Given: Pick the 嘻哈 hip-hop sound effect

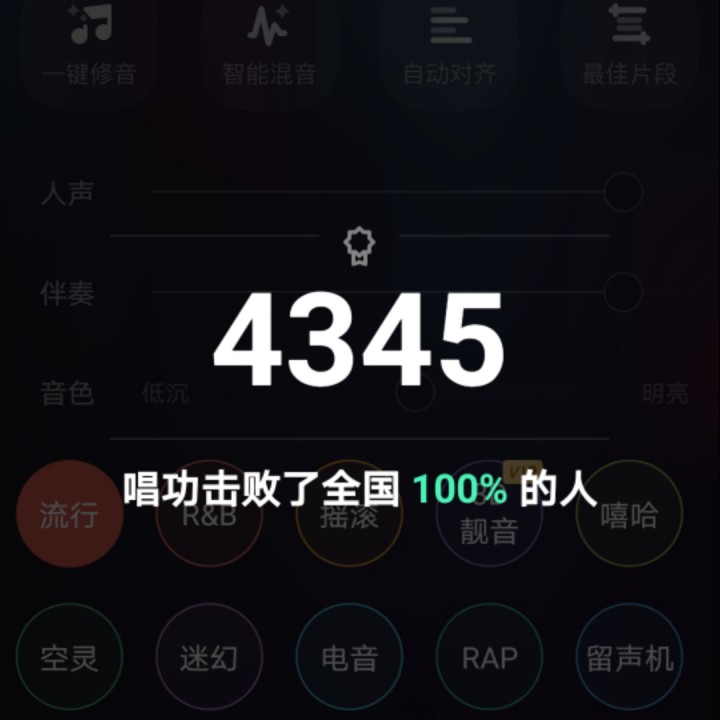Looking at the screenshot, I should (x=629, y=514).
